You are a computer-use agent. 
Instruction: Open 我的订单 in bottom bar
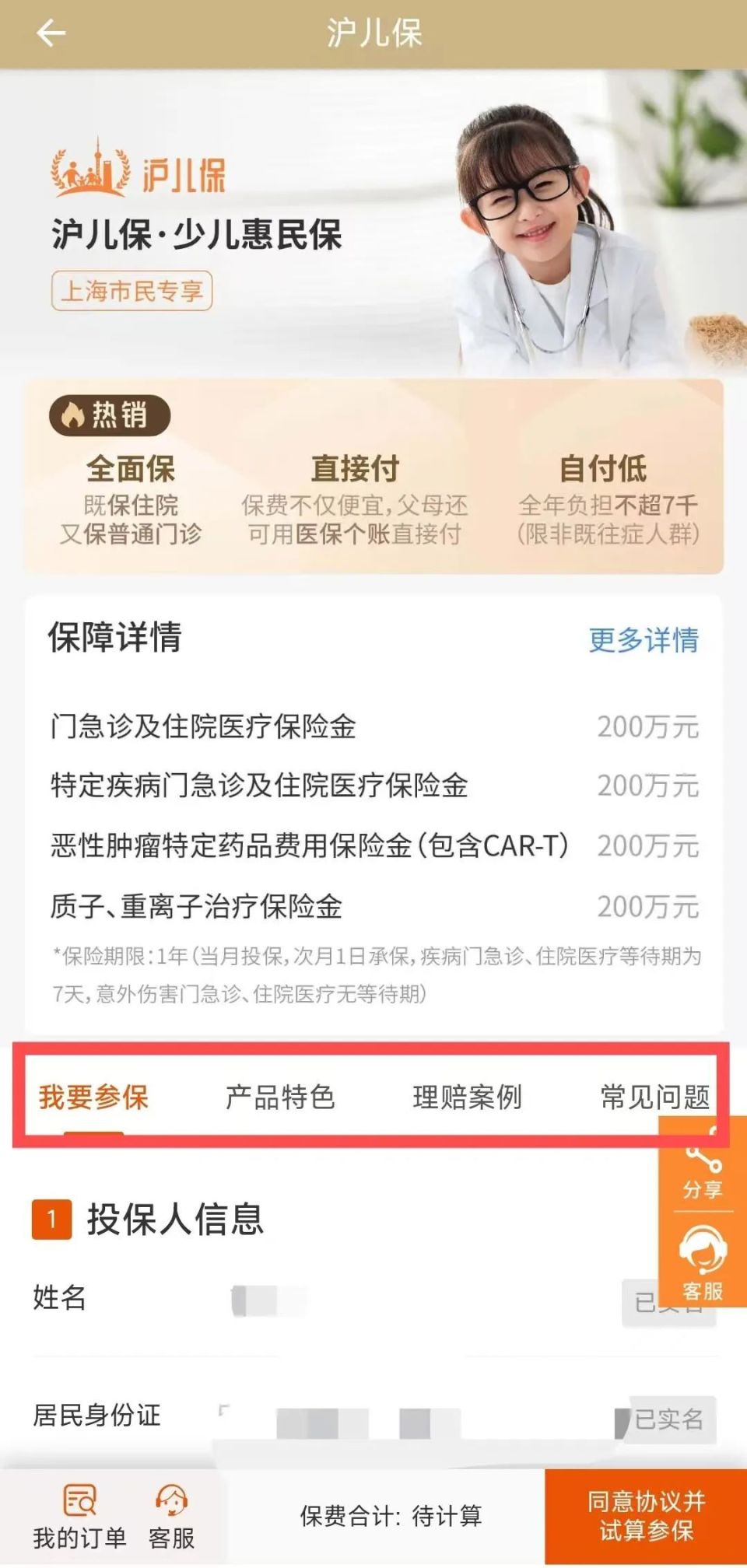click(x=79, y=1516)
